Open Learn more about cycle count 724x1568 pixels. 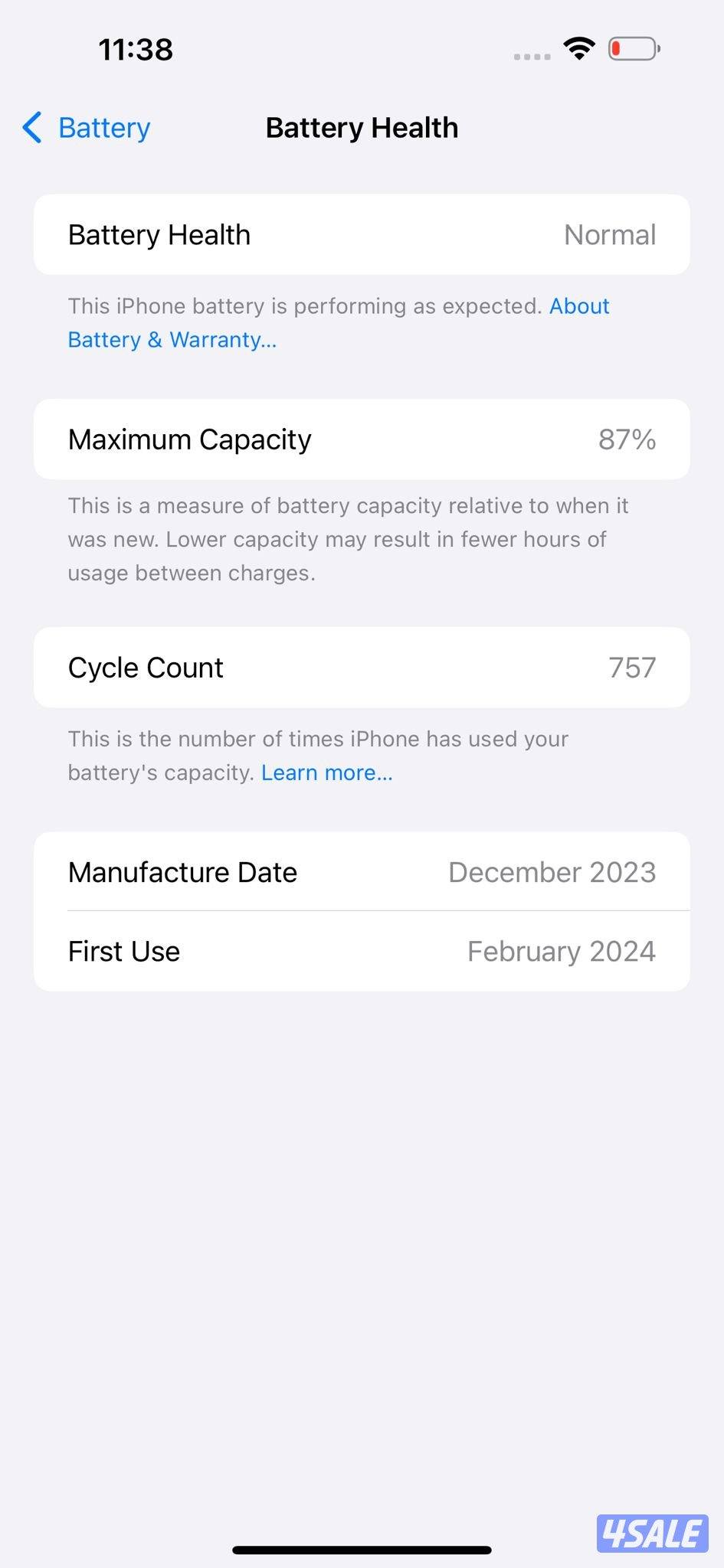point(326,773)
